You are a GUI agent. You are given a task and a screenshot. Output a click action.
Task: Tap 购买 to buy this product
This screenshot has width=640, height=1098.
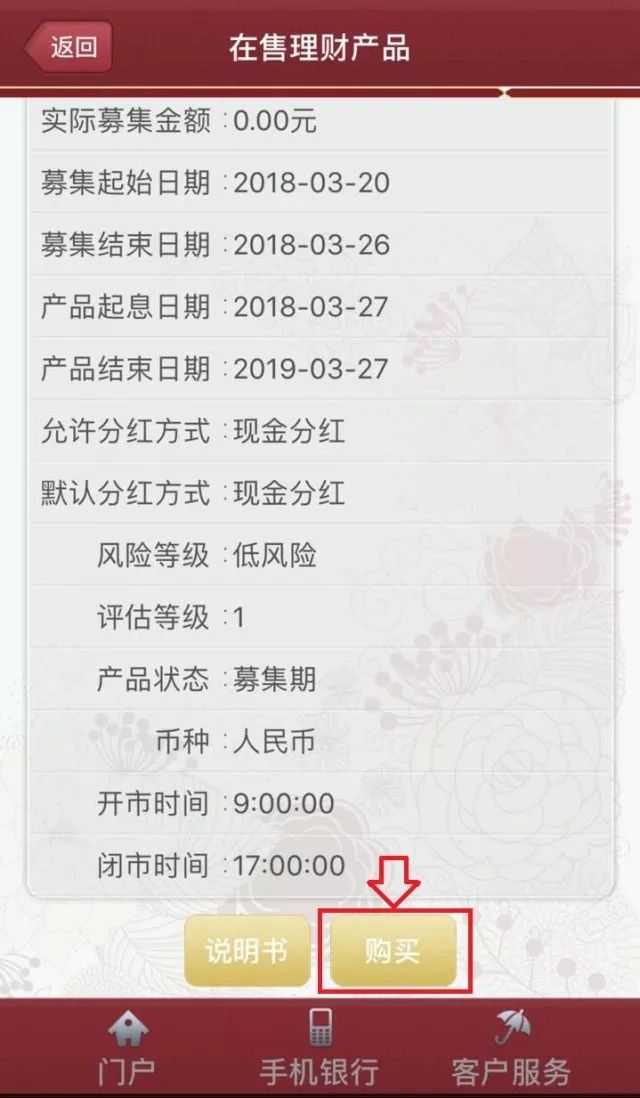point(394,951)
